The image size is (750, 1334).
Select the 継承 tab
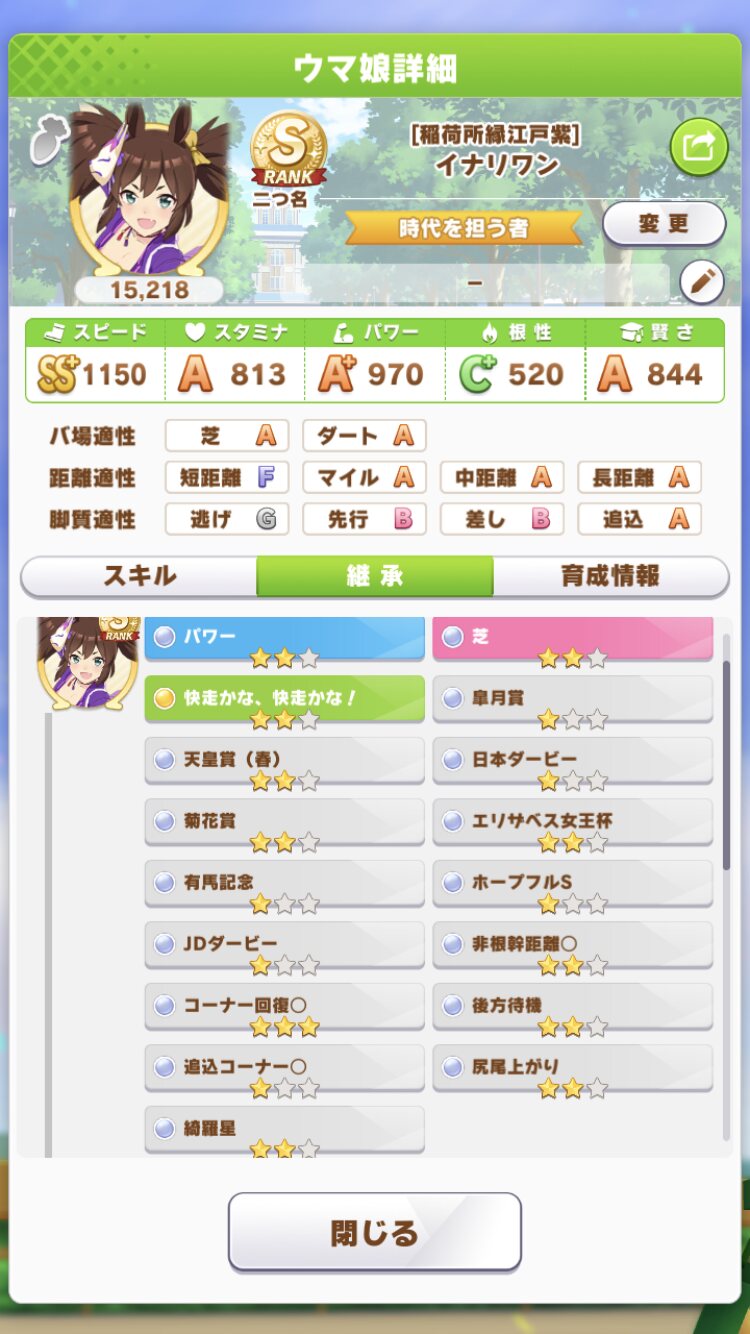click(x=374, y=576)
